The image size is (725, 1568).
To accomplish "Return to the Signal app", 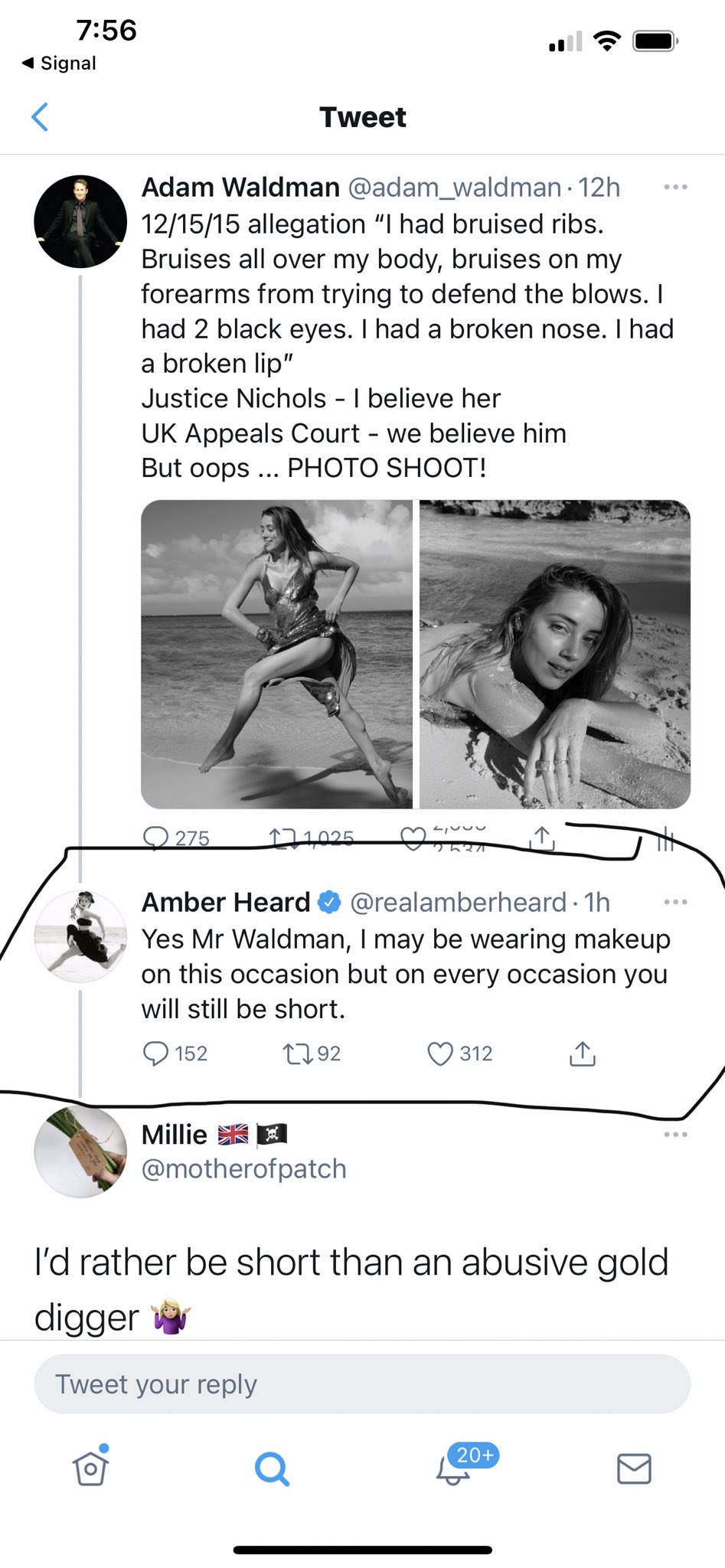I will [59, 63].
